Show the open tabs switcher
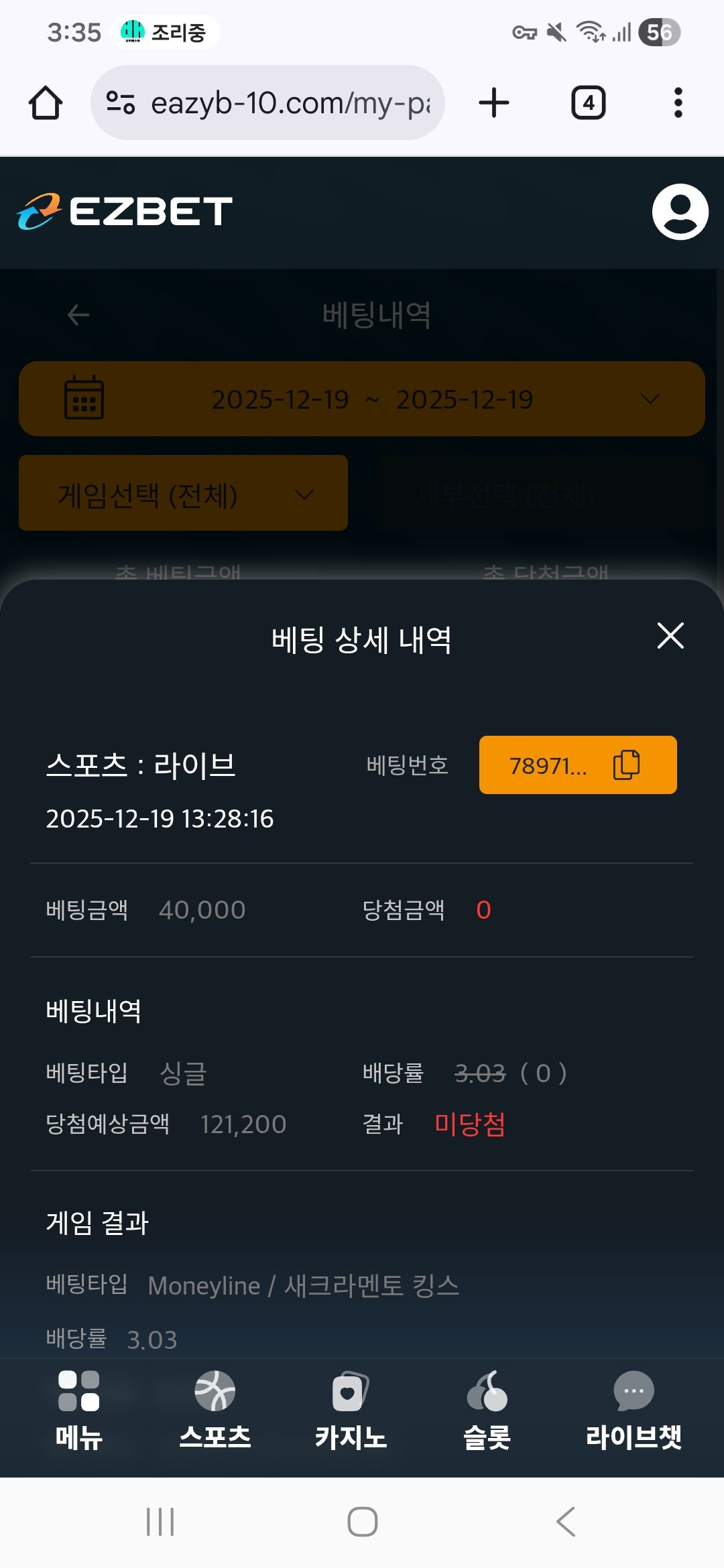Screen dimensions: 724x1568 (x=588, y=103)
